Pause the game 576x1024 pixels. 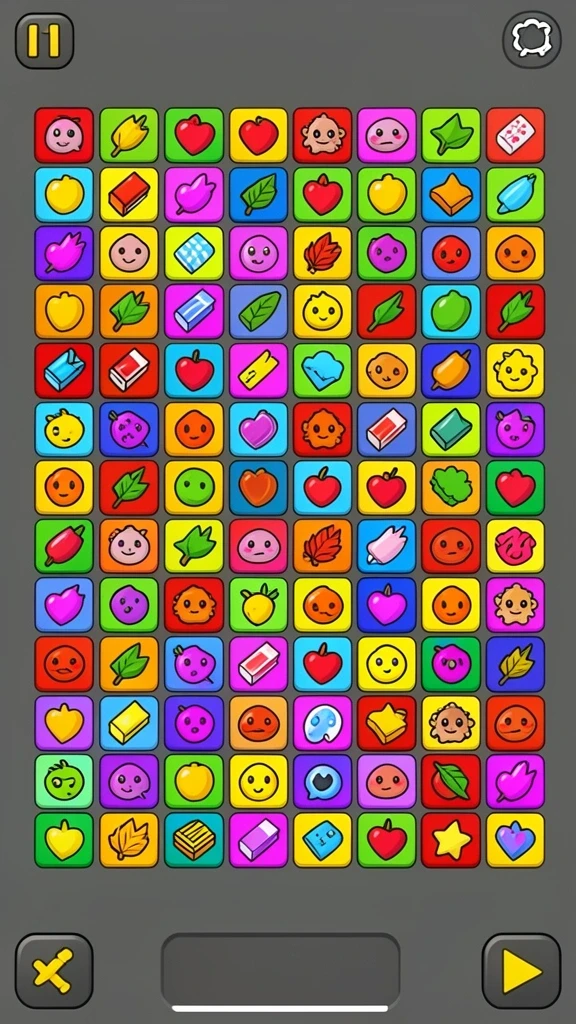[x=44, y=40]
